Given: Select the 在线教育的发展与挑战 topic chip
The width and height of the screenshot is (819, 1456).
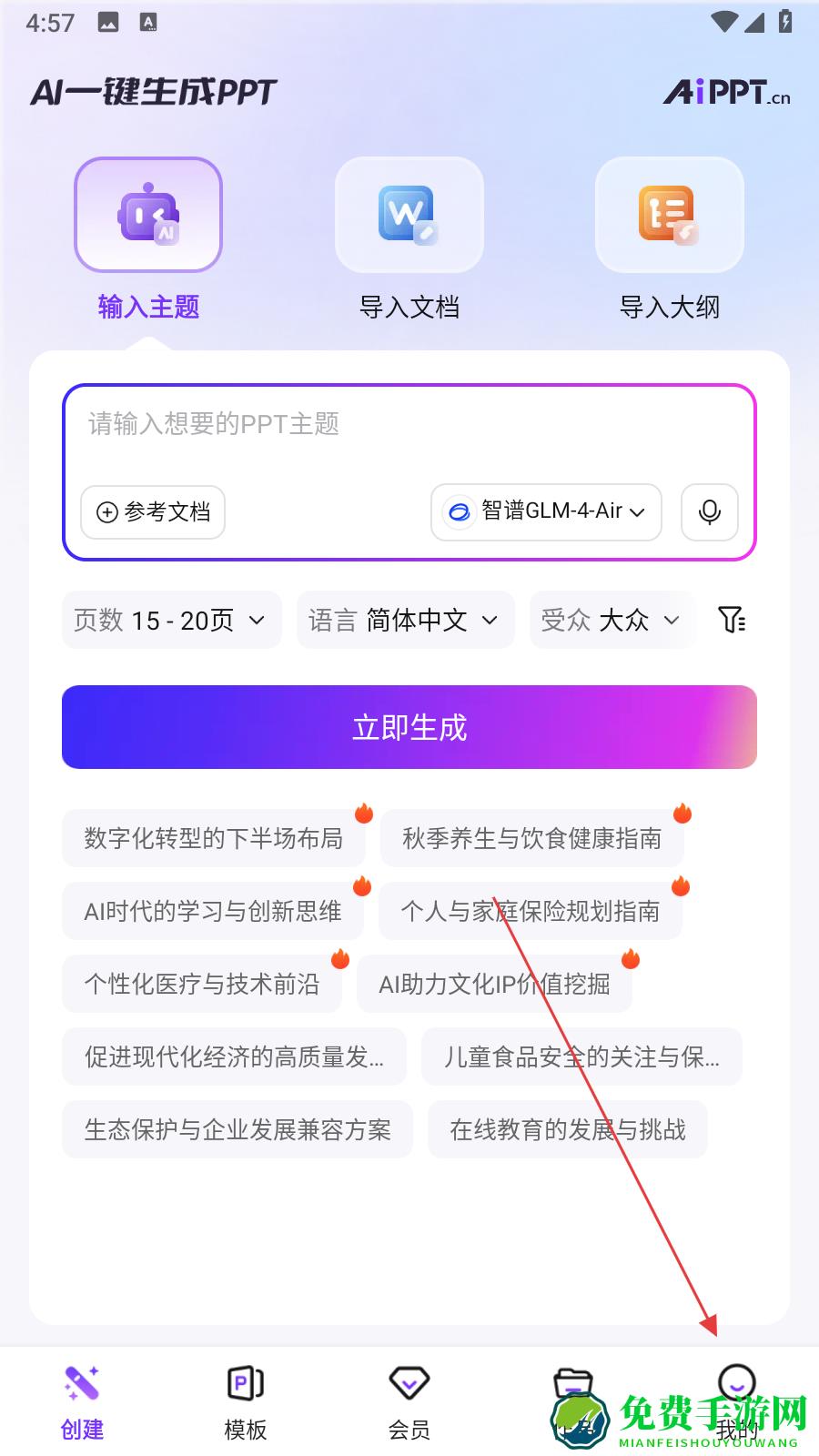Looking at the screenshot, I should [x=567, y=1129].
